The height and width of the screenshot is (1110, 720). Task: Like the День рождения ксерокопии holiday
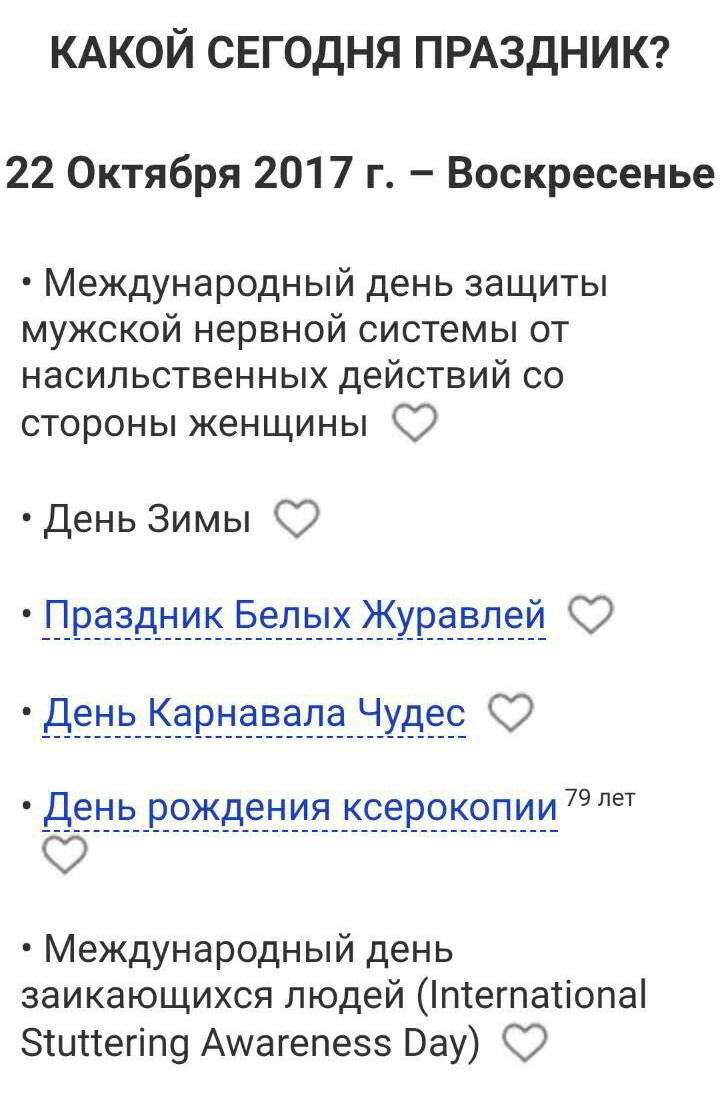pyautogui.click(x=65, y=855)
